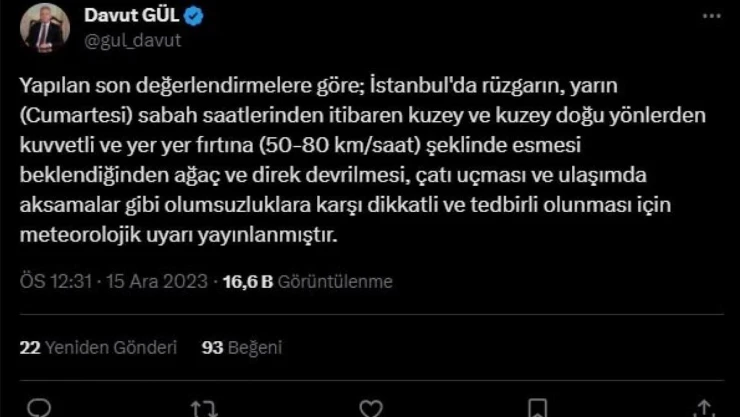The image size is (740, 417).
Task: Open the tweet's overflow menu
Action: tap(711, 18)
